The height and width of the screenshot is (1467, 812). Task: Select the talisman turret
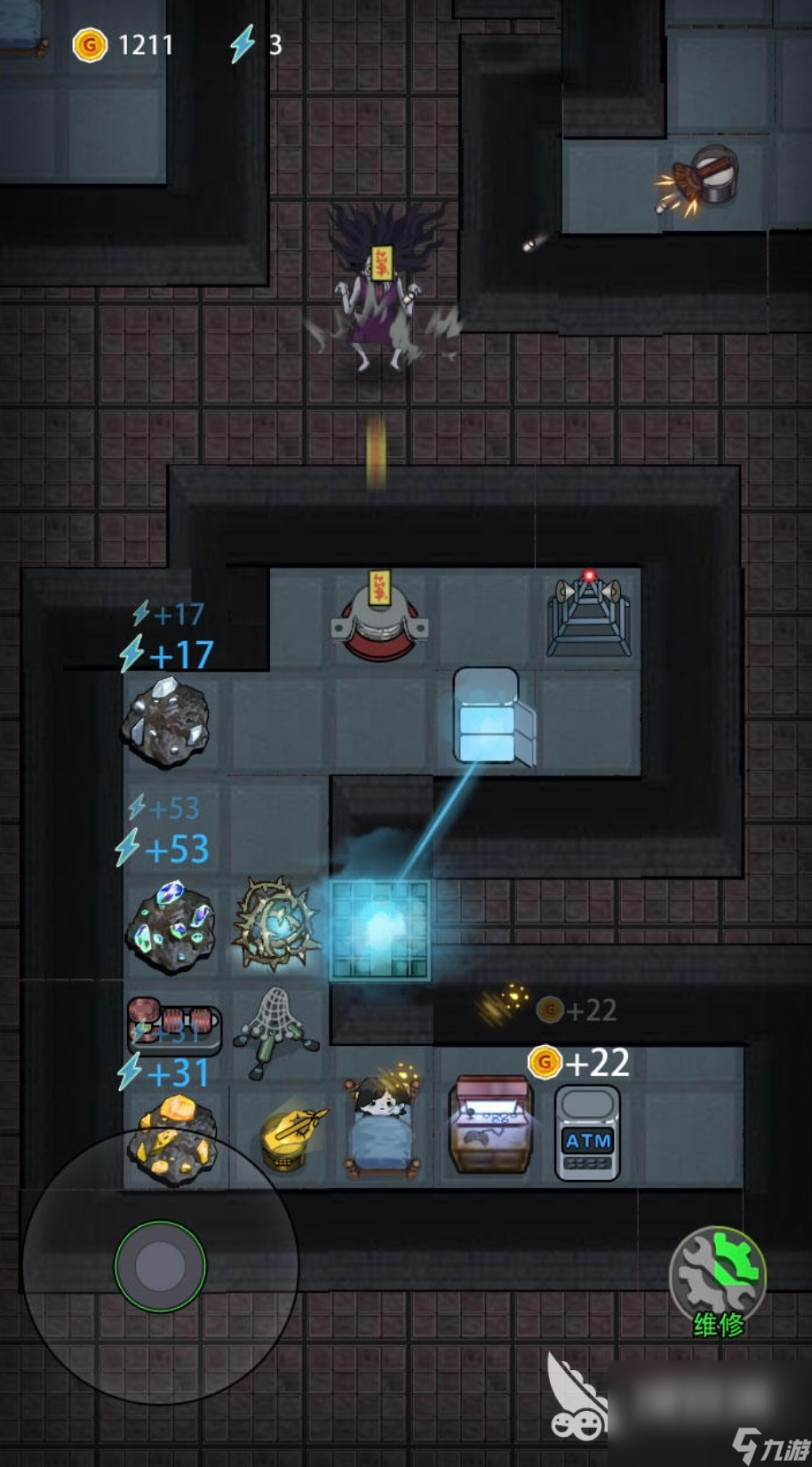pyautogui.click(x=379, y=618)
